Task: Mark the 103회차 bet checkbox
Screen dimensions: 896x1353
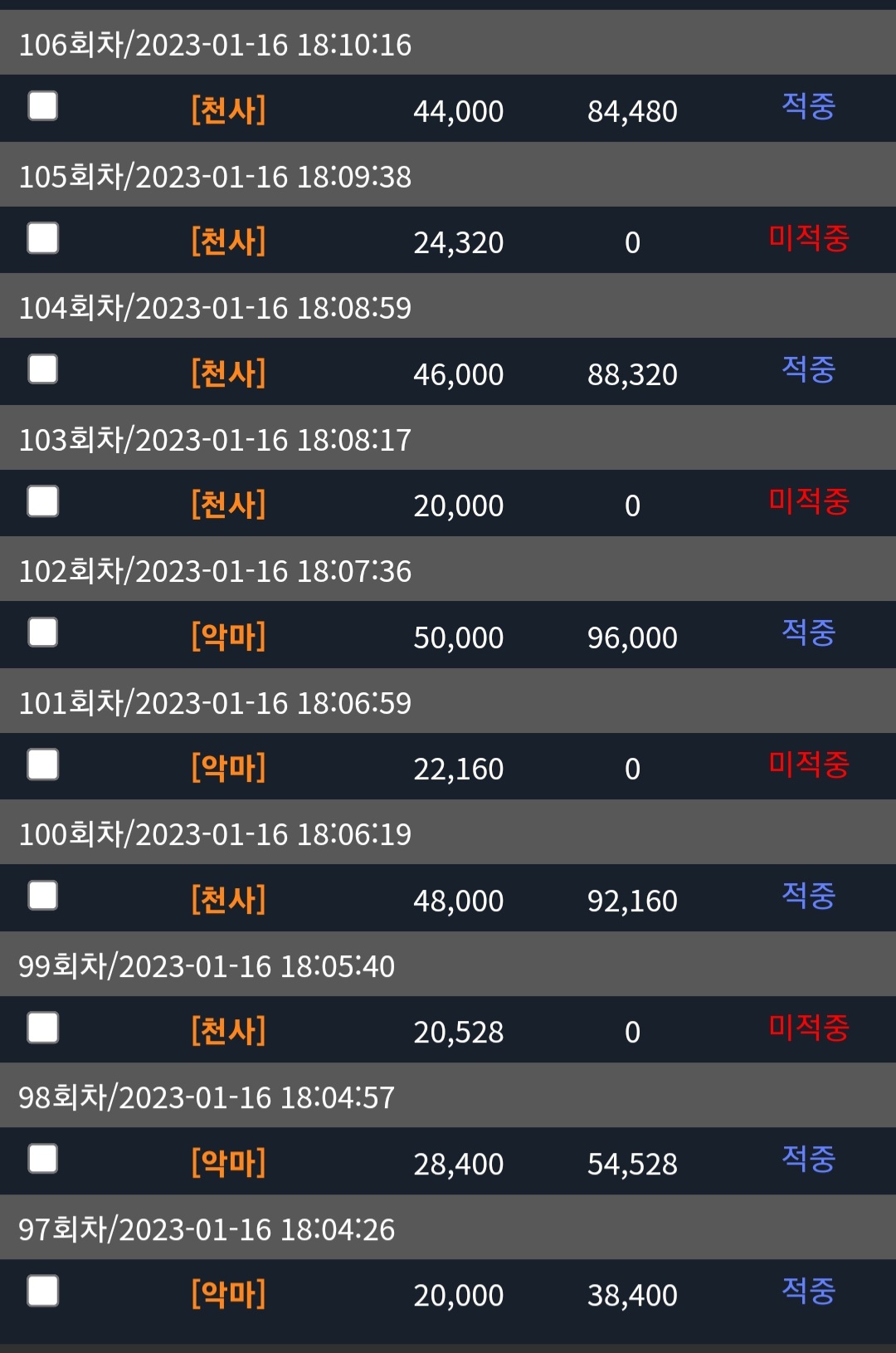Action: coord(43,501)
